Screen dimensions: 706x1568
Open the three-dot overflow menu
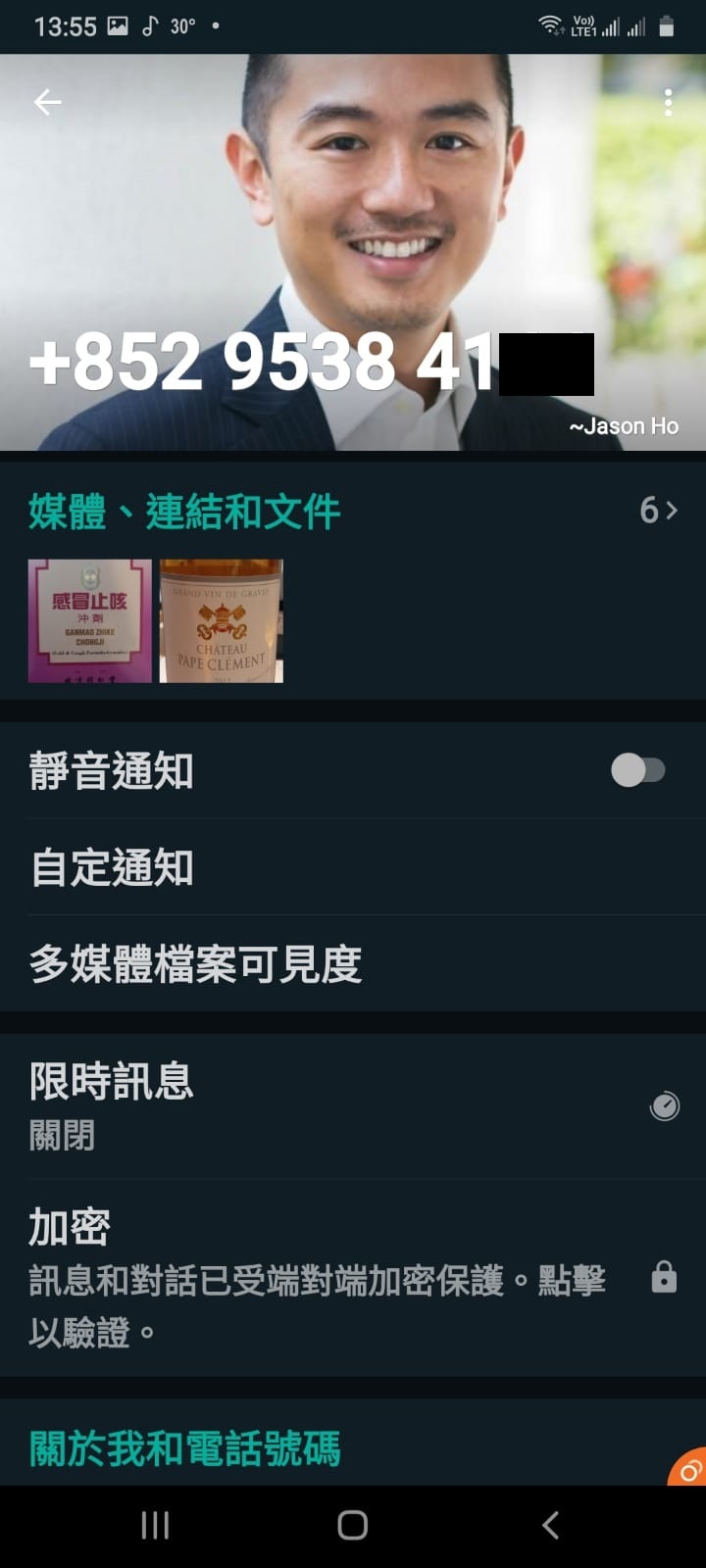pos(668,103)
